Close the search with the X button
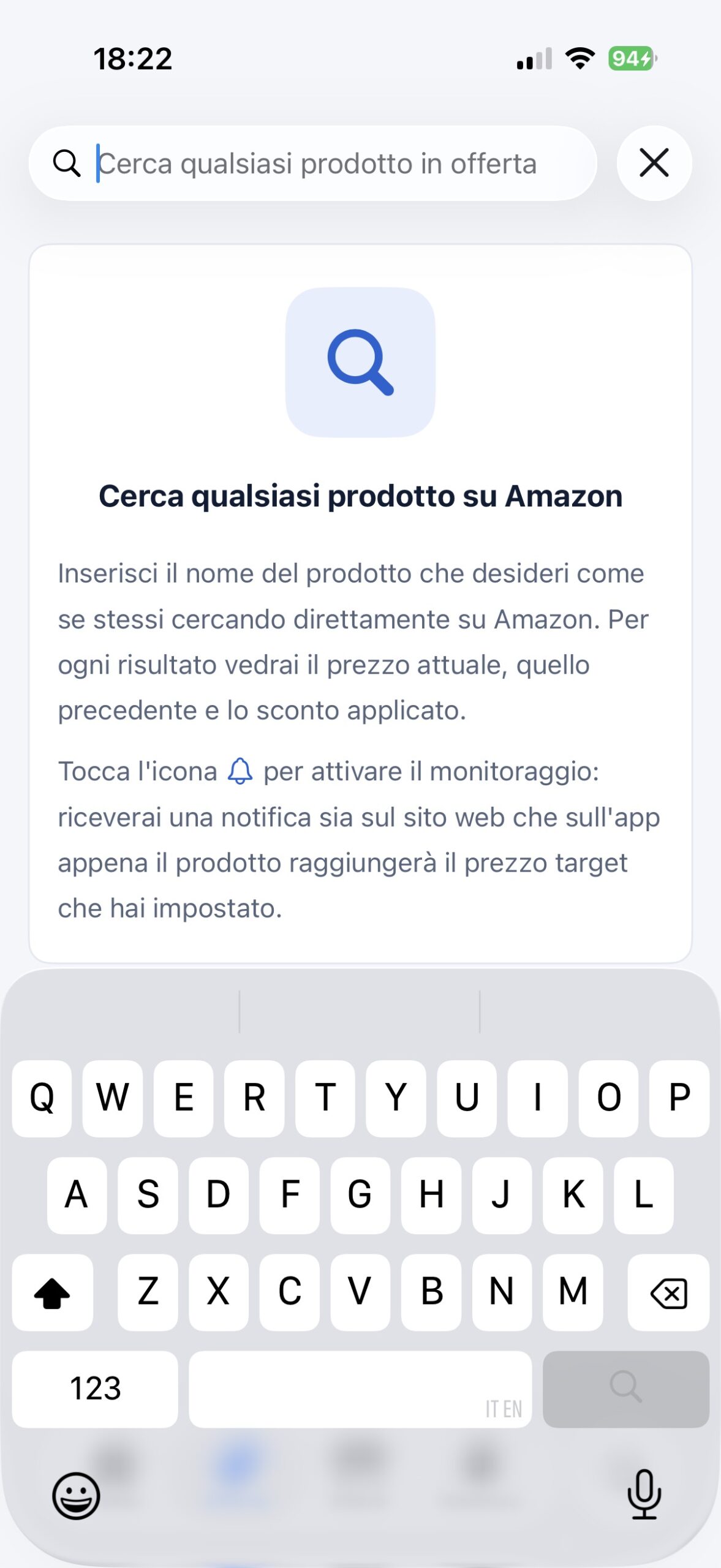Image resolution: width=721 pixels, height=1568 pixels. [654, 164]
